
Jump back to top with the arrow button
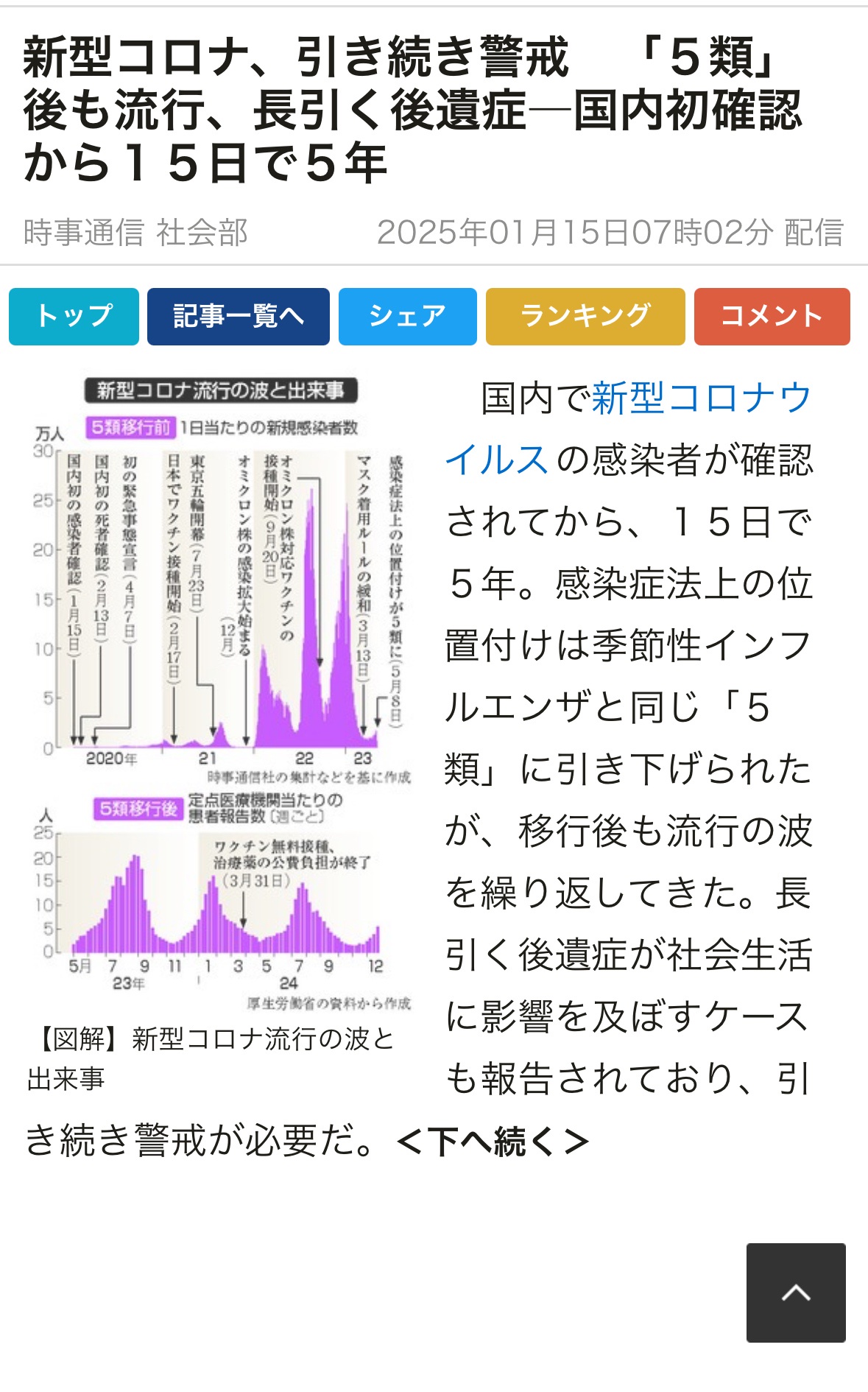tap(795, 1293)
